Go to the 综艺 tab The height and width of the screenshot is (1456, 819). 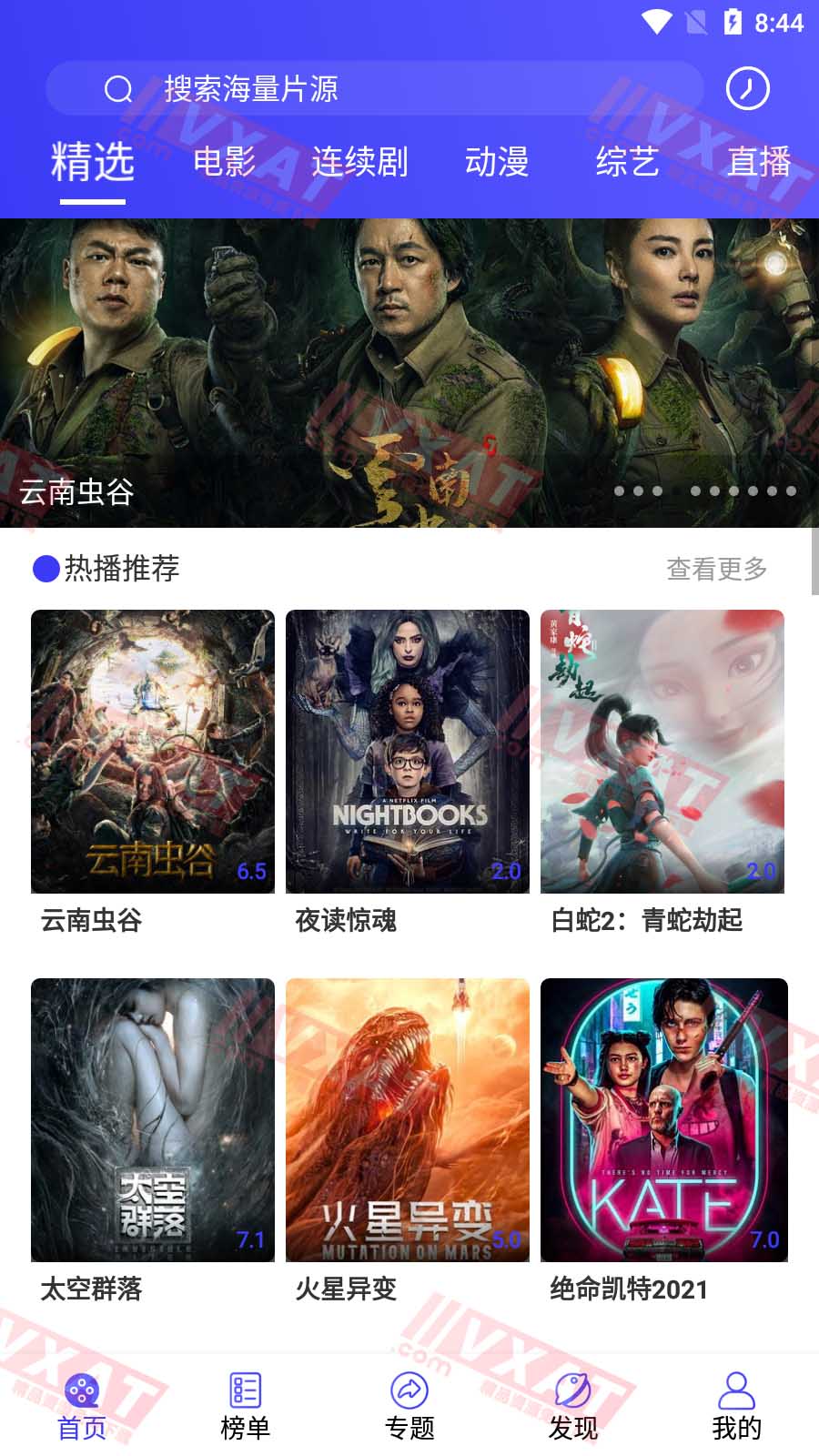(x=627, y=162)
